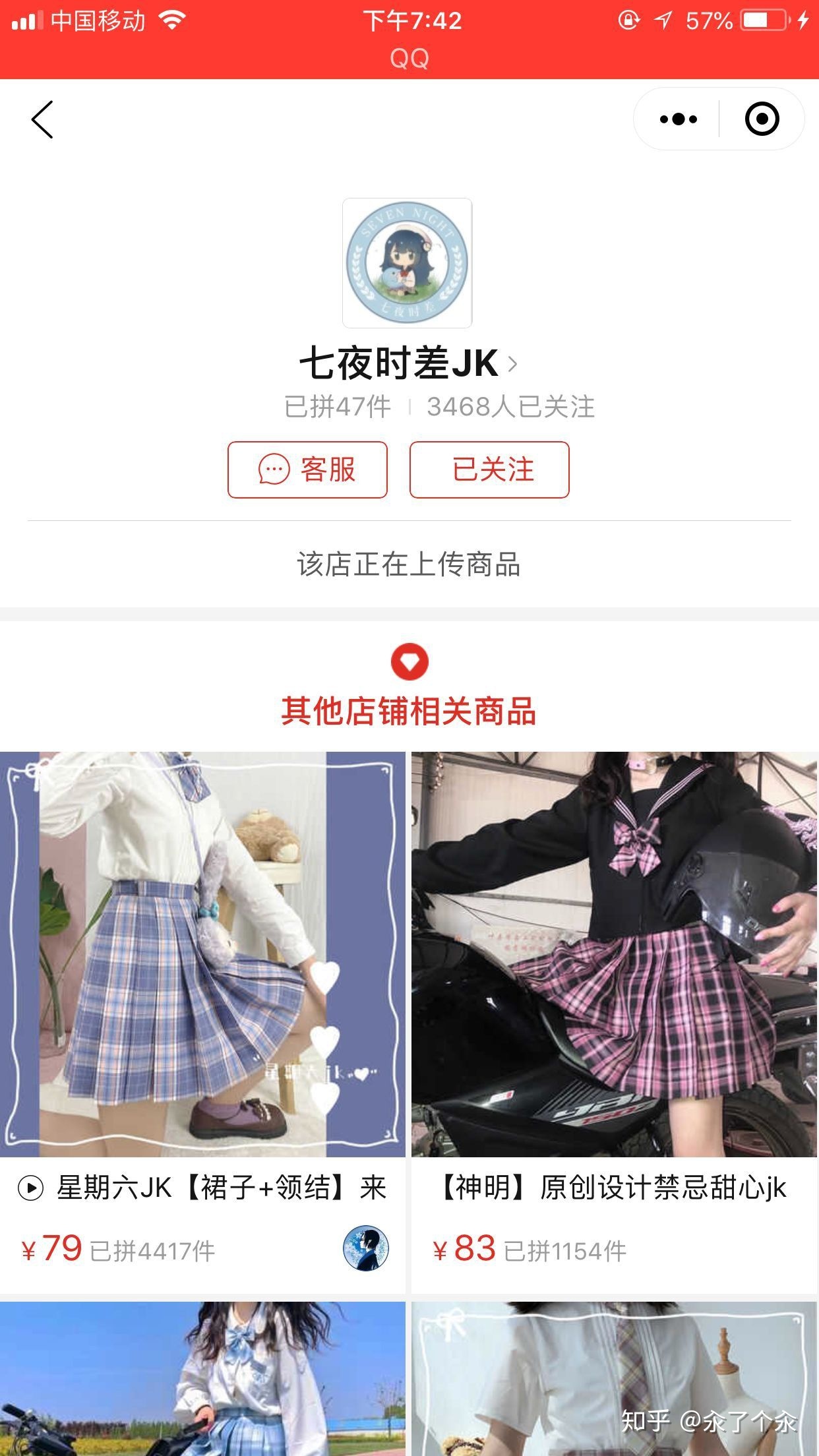Open 七夜时差JK store details chevron
This screenshot has height=1456, width=819.
[x=512, y=363]
